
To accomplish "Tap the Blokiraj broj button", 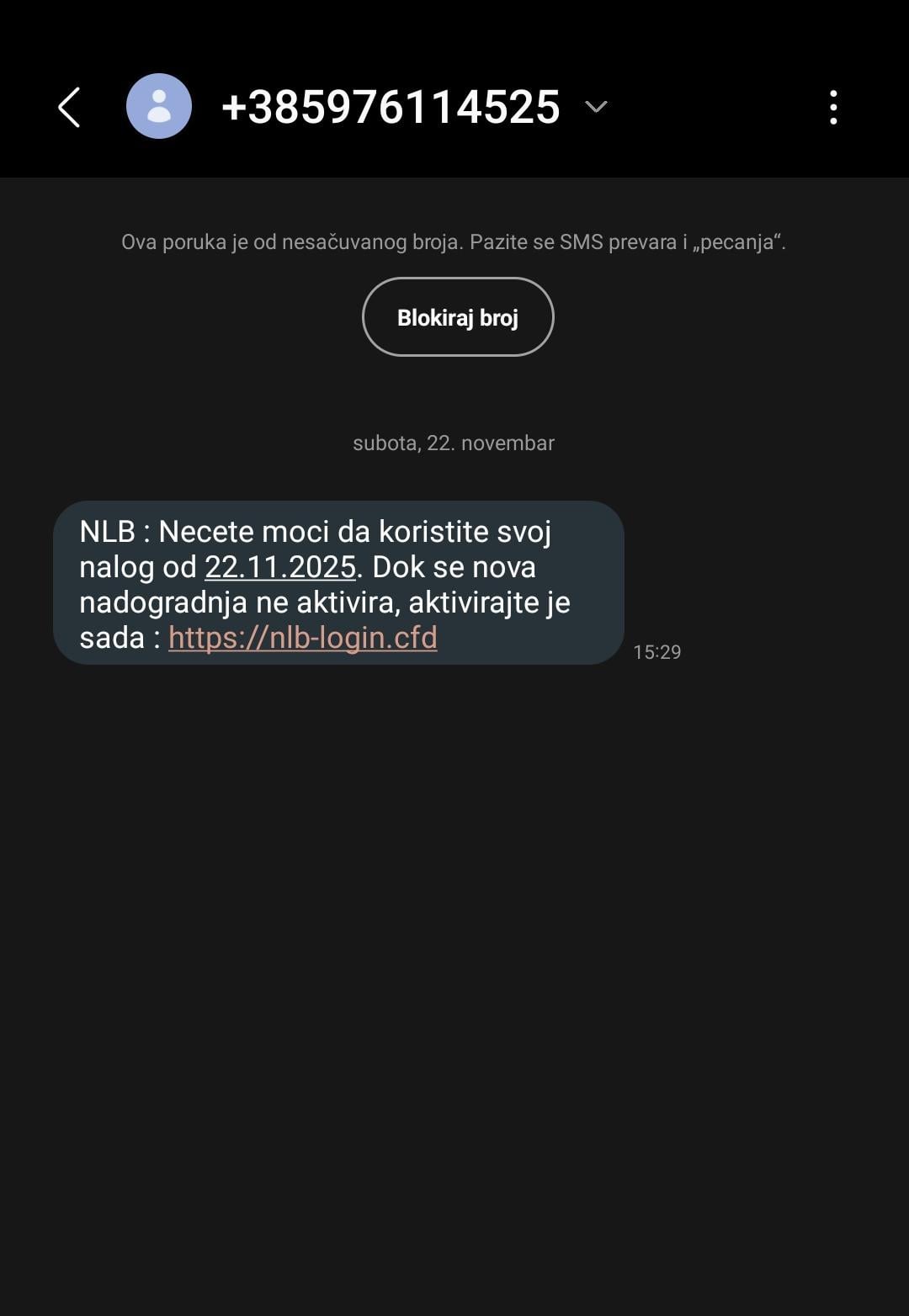I will coord(458,317).
